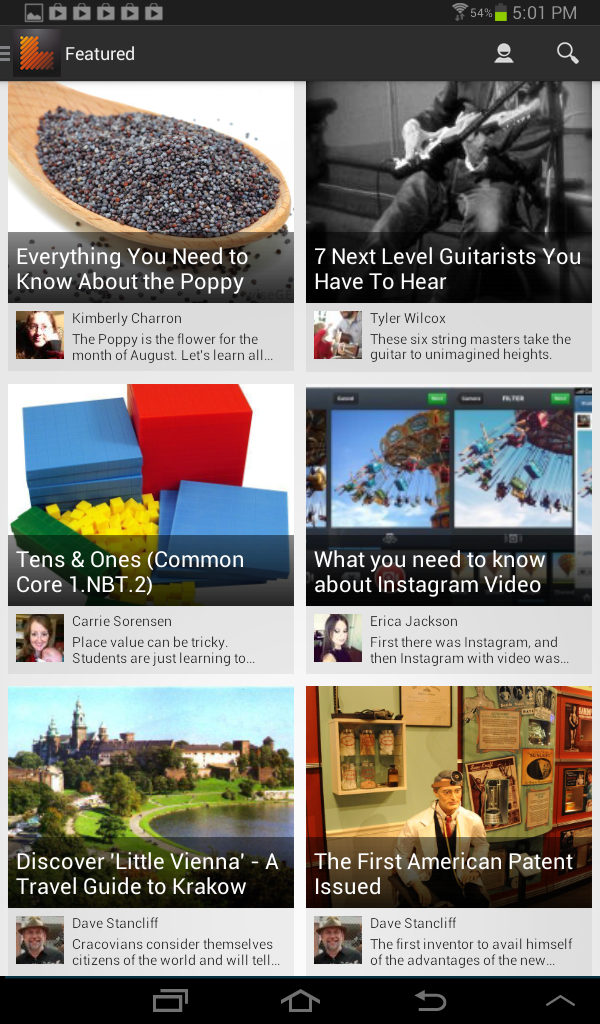Open 'What you need to know about Instagram Video'
Screen dimensions: 600x1024
tap(449, 500)
